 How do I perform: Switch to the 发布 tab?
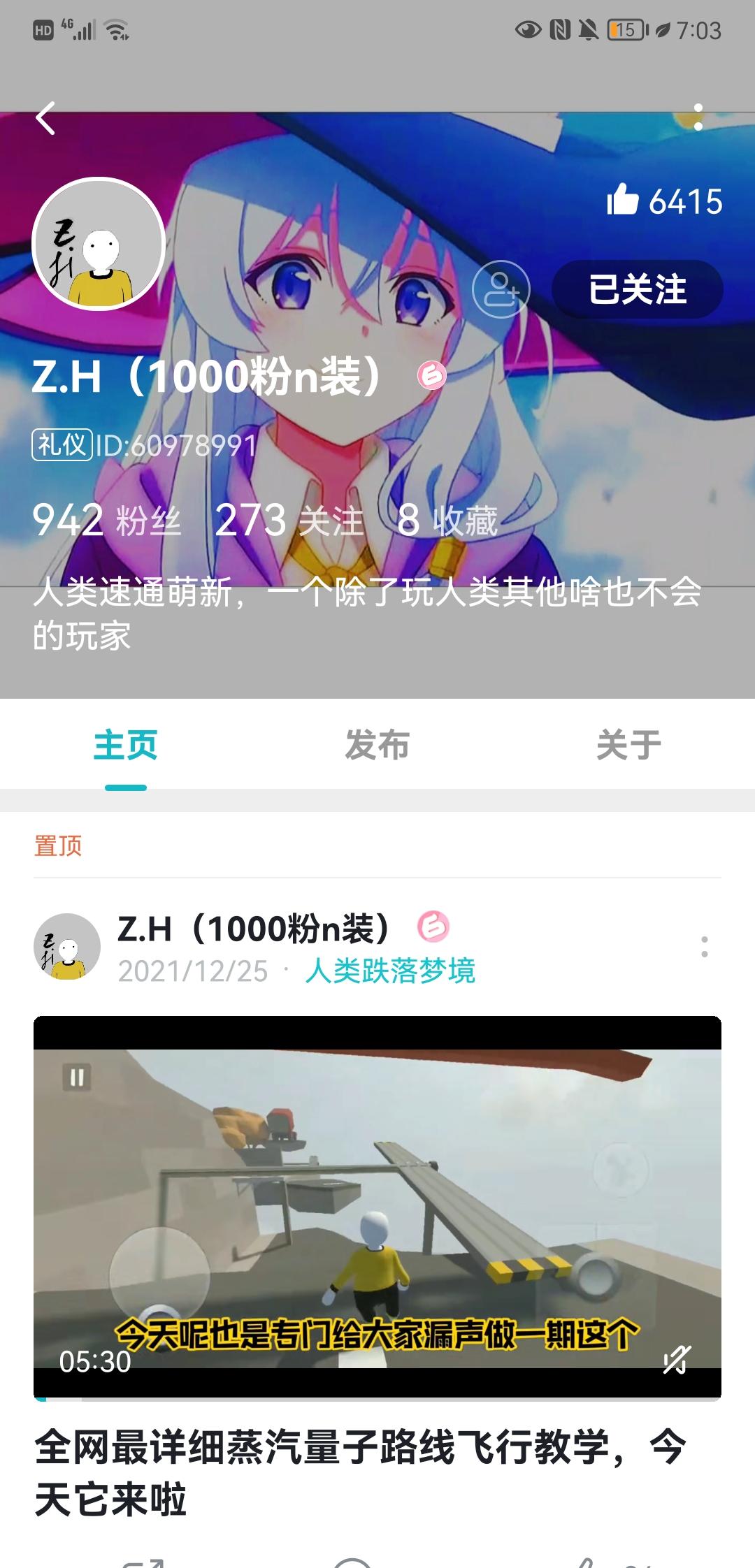tap(377, 746)
